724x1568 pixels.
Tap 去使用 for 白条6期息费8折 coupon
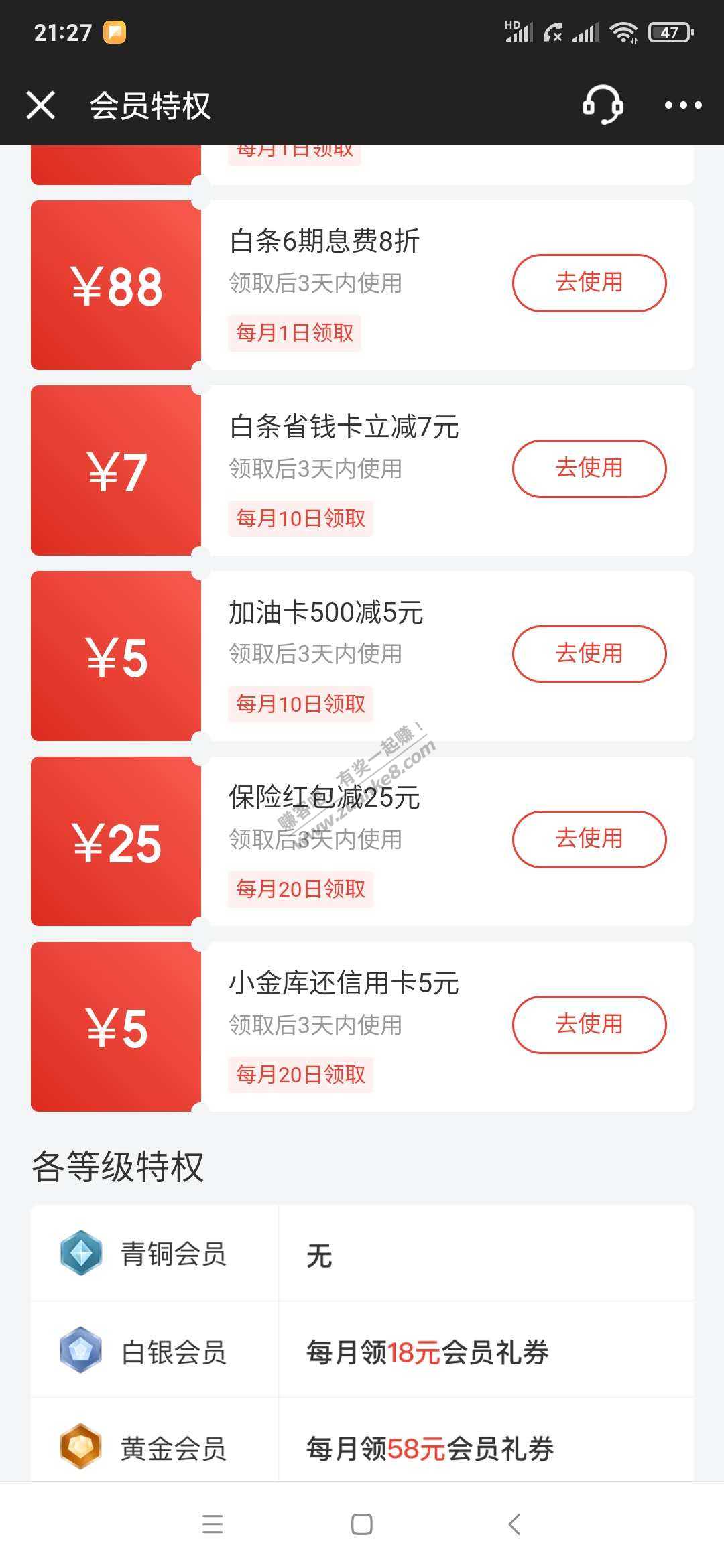[589, 283]
